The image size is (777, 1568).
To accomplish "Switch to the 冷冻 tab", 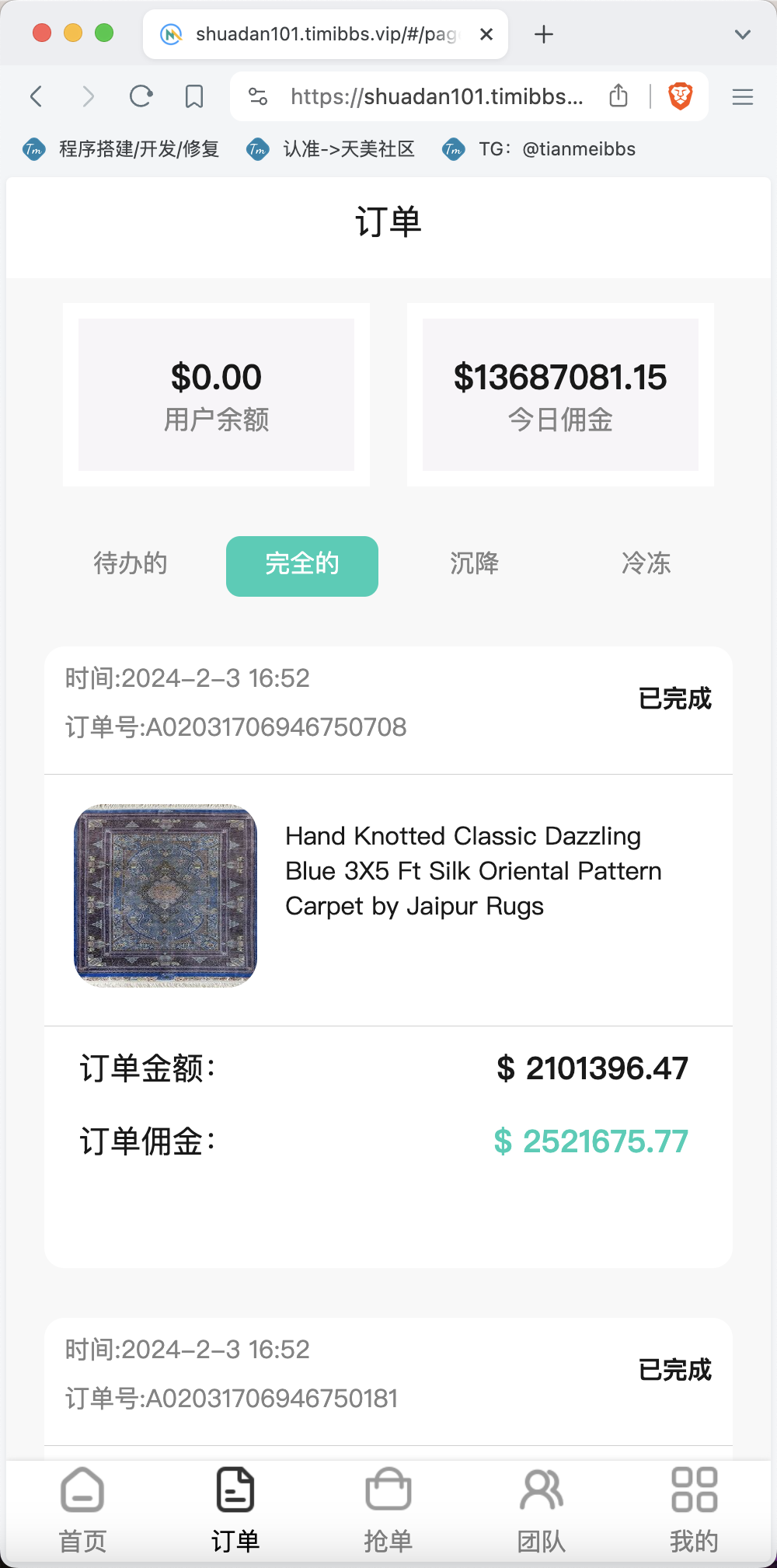I will coord(646,564).
